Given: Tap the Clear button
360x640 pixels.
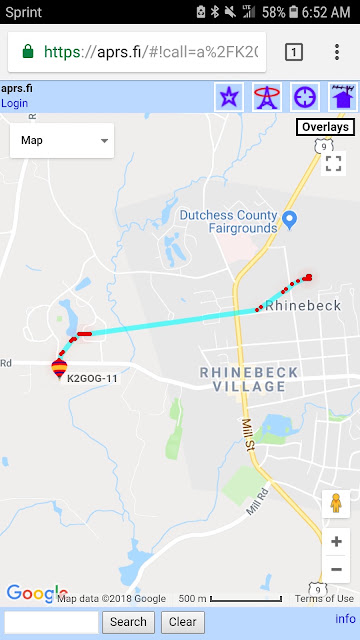Looking at the screenshot, I should tap(183, 622).
